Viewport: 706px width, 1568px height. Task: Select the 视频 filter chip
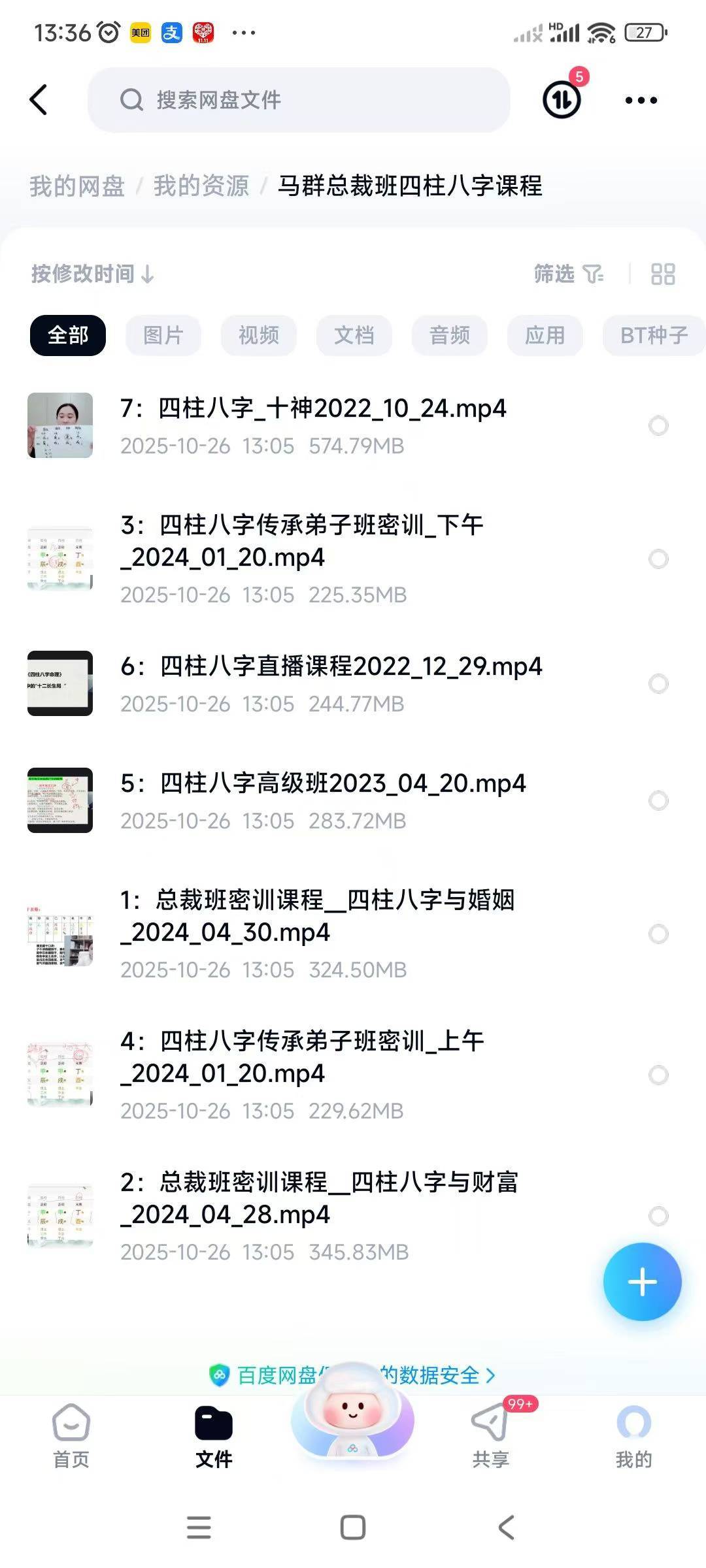point(258,335)
